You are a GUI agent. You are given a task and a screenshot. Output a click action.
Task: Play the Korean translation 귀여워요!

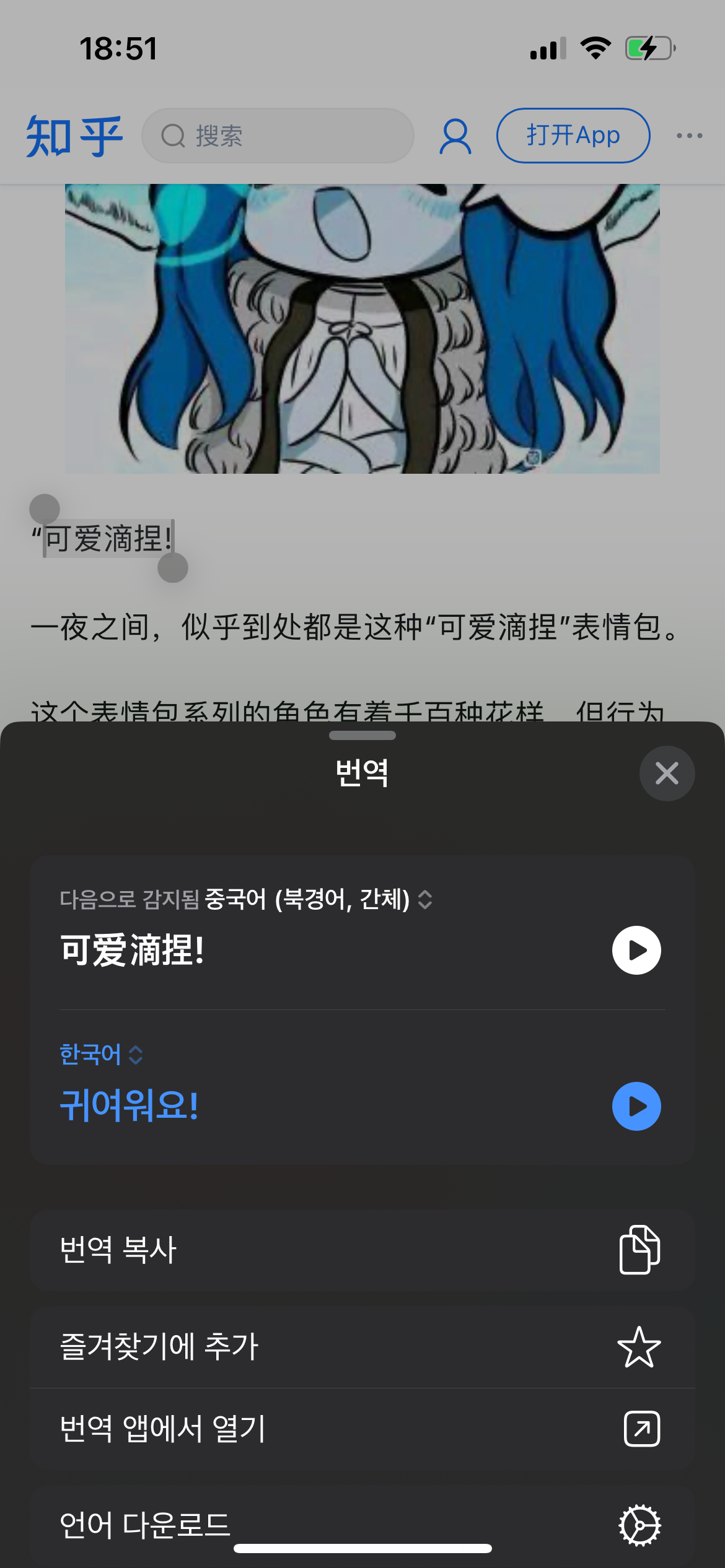636,1106
